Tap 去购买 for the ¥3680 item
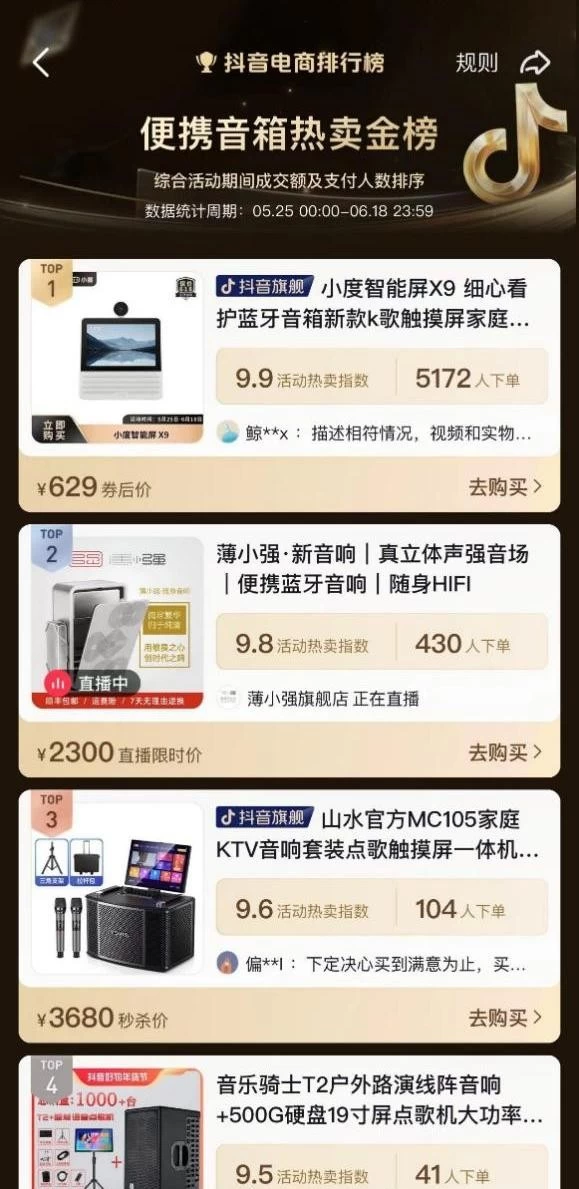 click(x=505, y=1018)
